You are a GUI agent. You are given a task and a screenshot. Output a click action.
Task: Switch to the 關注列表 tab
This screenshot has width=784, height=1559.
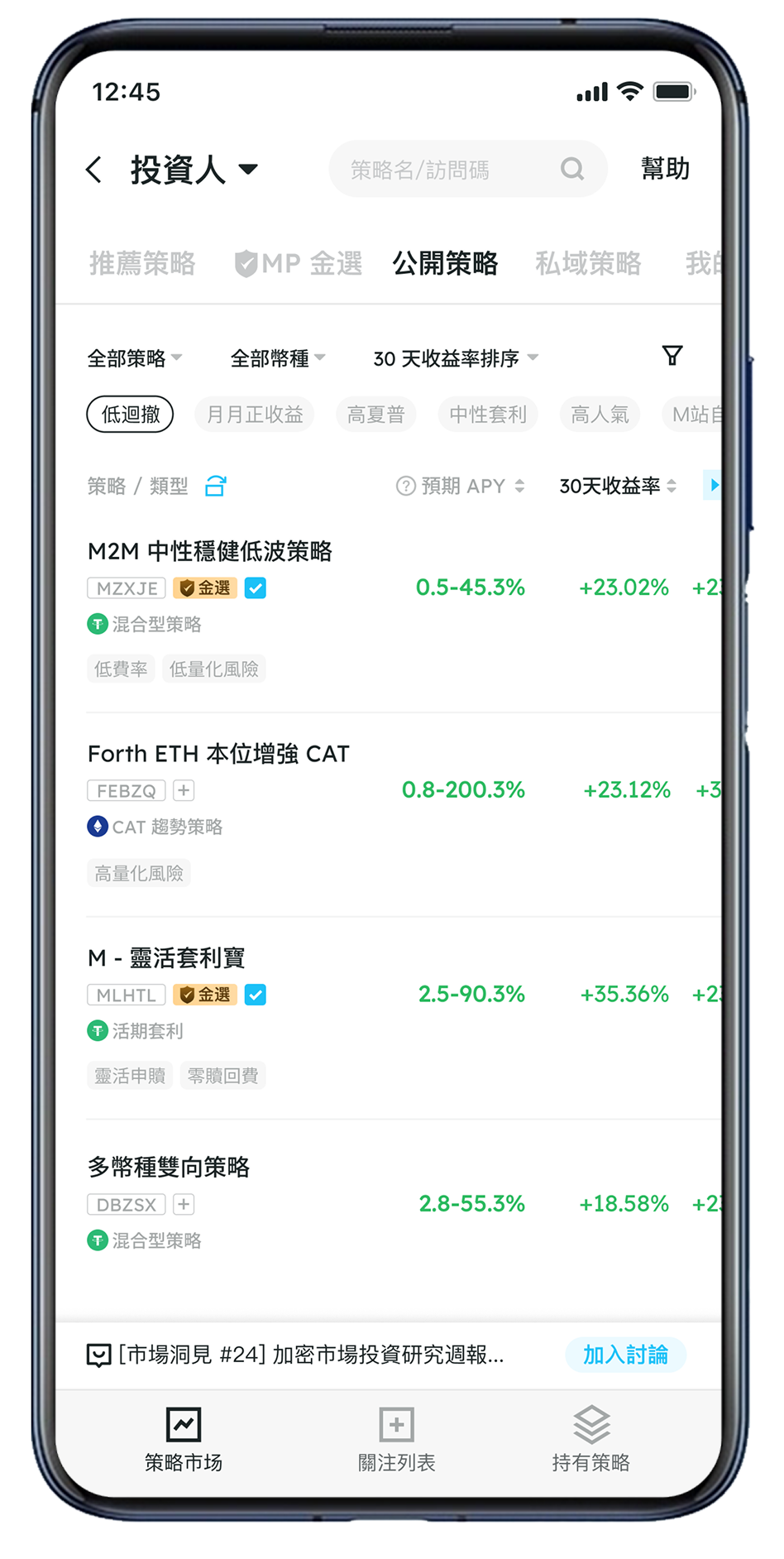pos(396,1440)
